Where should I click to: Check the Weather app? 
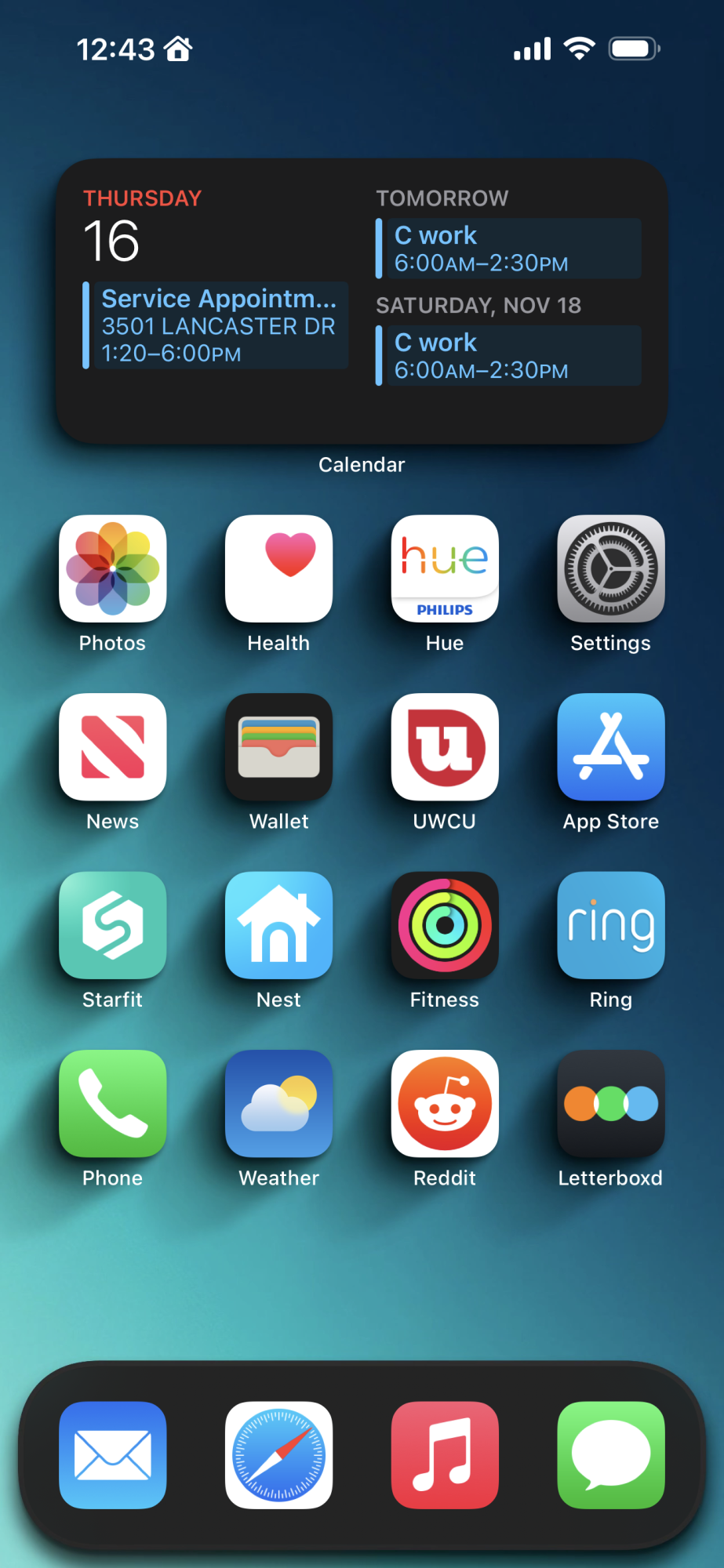coord(278,1104)
